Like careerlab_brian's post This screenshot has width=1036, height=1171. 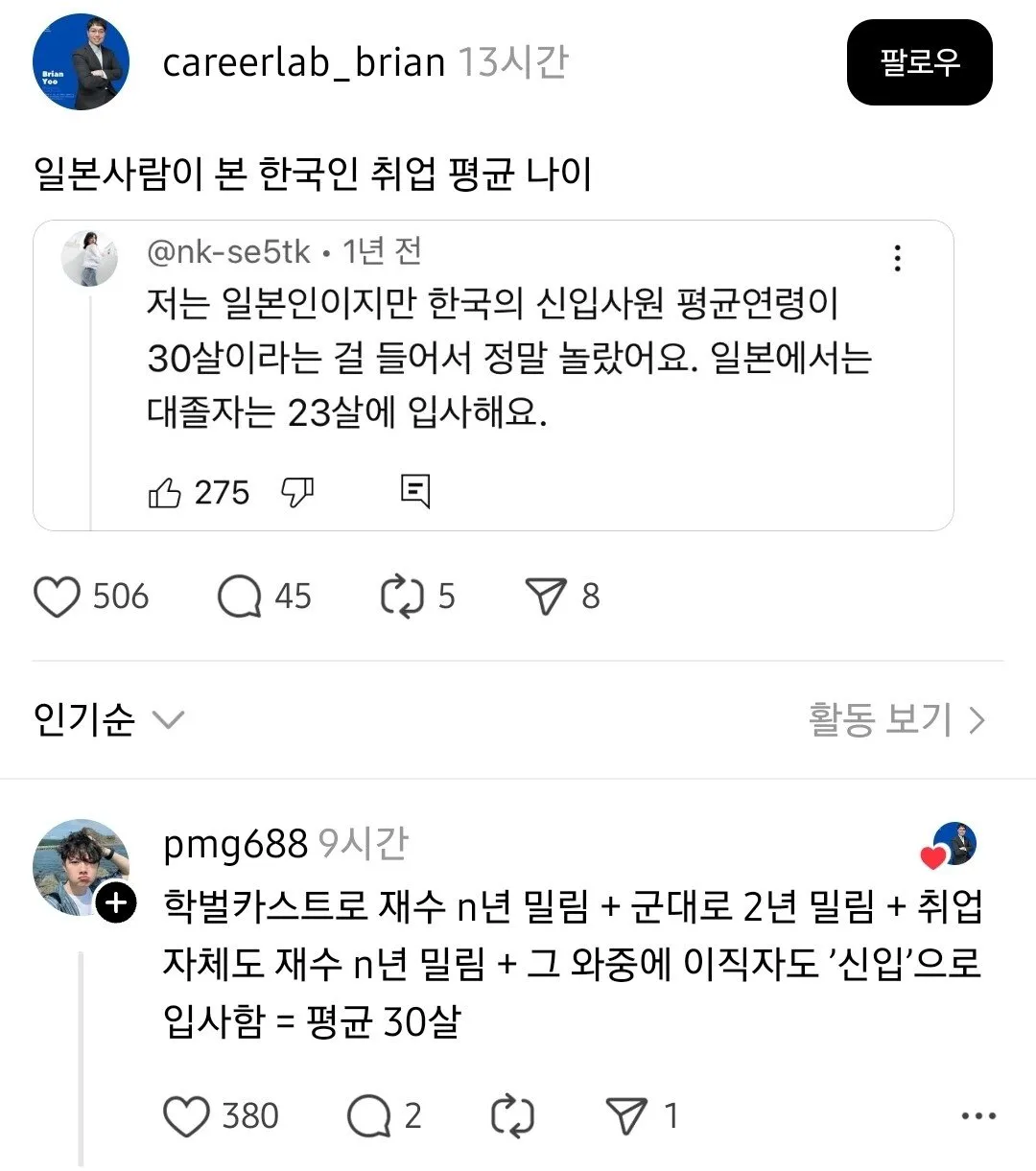tap(58, 597)
